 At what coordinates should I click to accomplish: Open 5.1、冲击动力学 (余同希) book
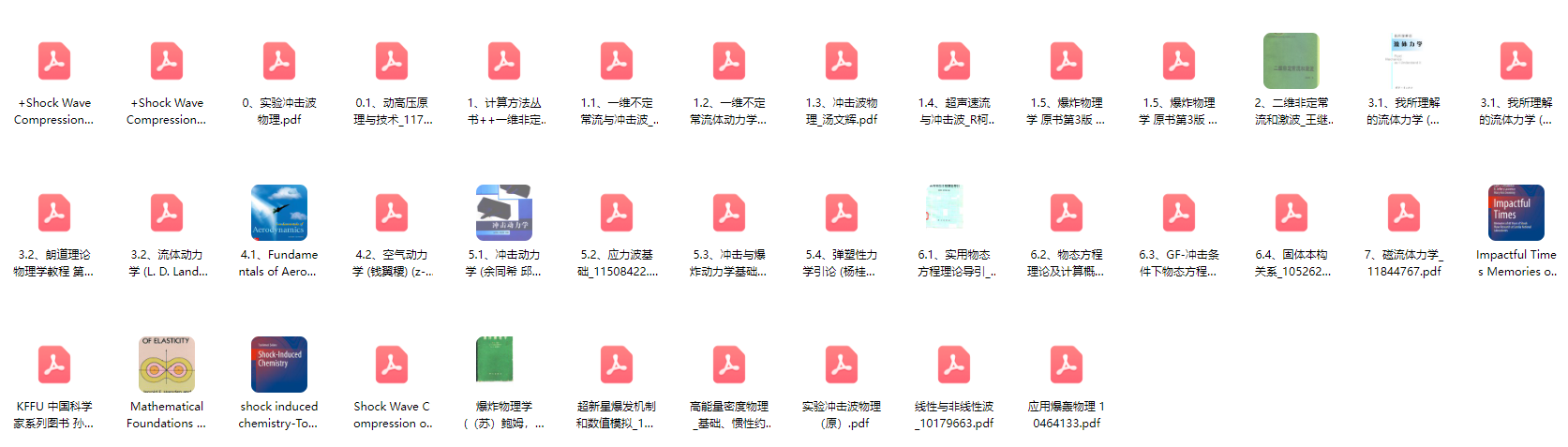(504, 214)
